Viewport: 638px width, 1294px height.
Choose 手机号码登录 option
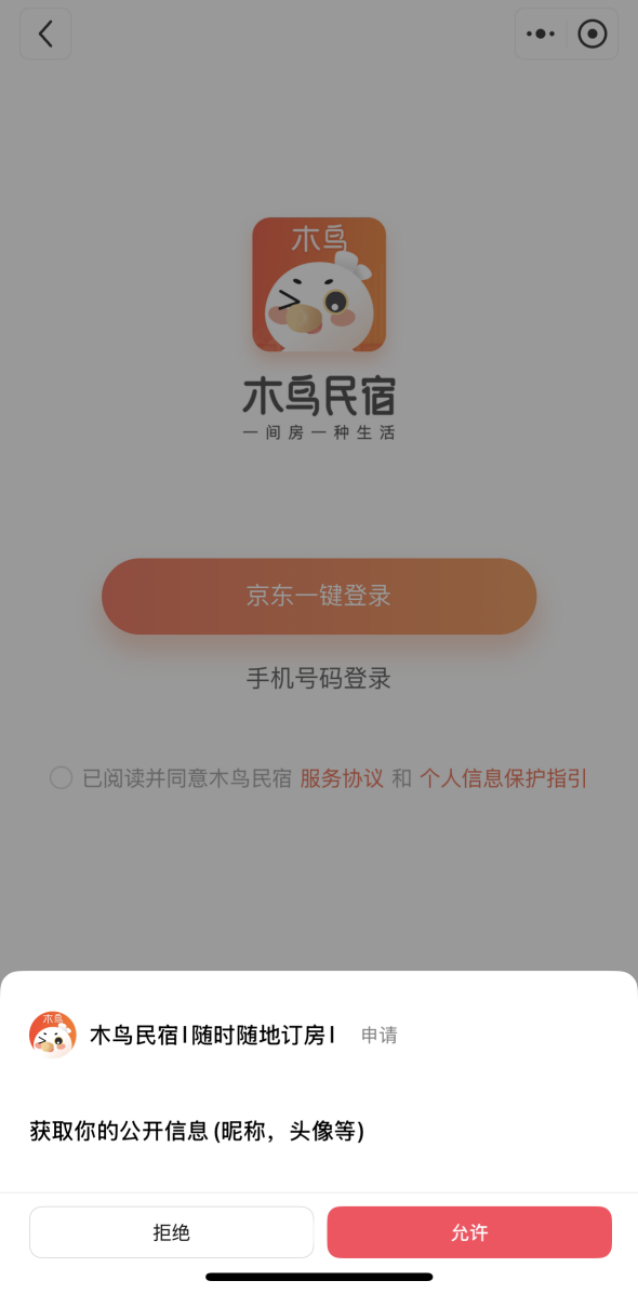point(319,678)
